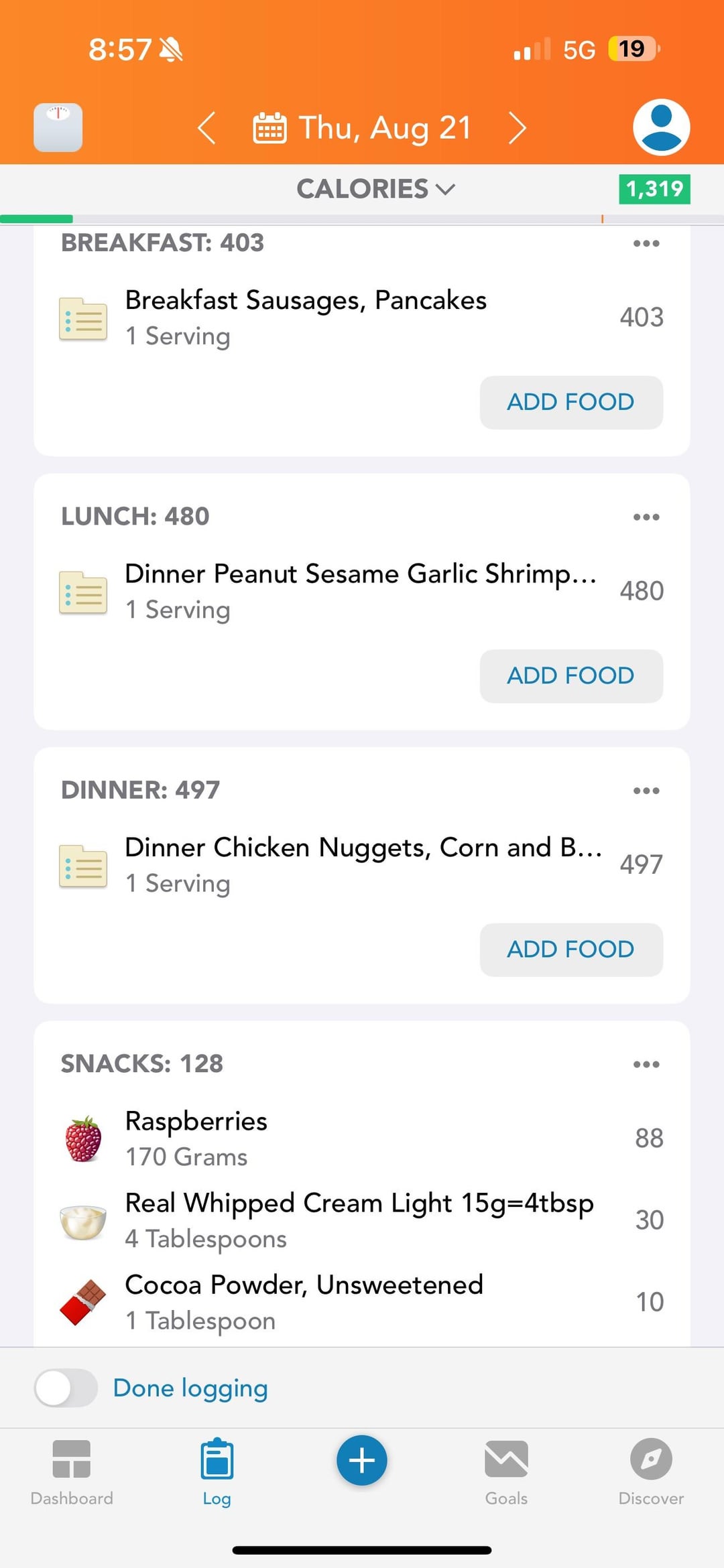
Task: Open the weight scale icon
Action: tap(58, 127)
